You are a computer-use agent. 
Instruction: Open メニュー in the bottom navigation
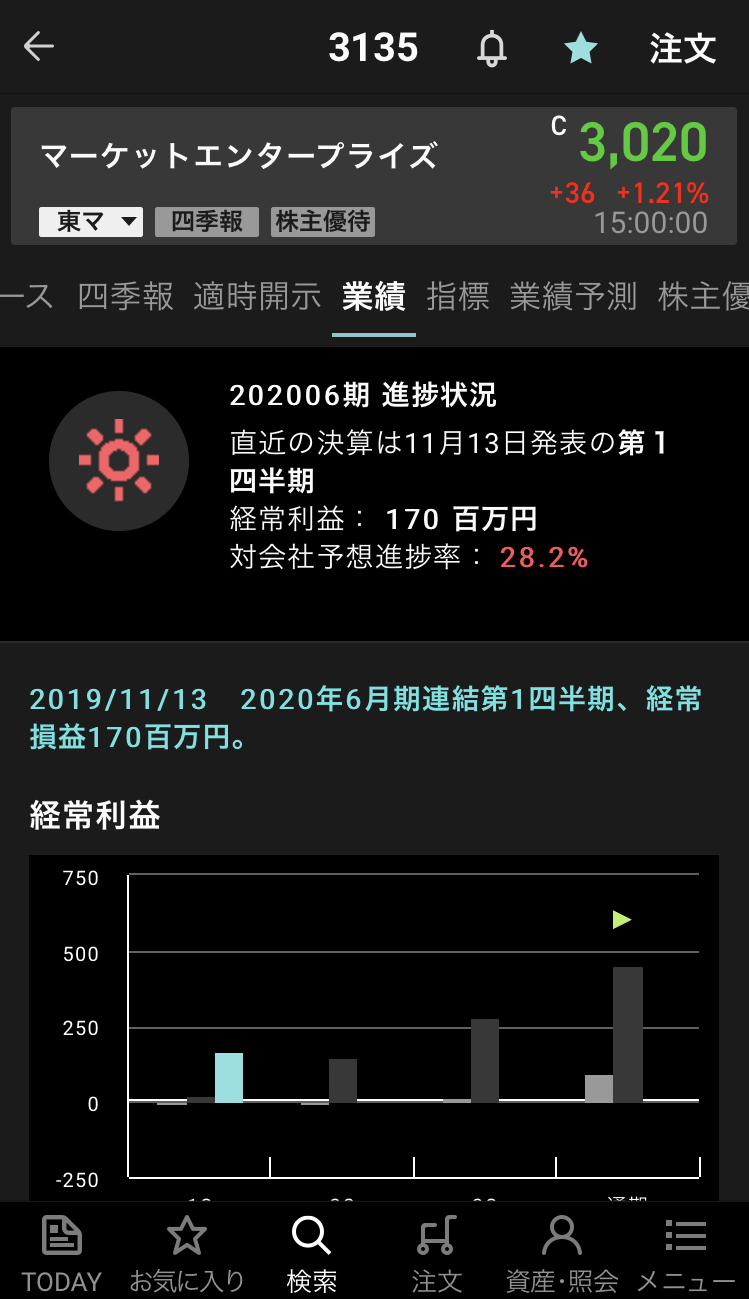686,1252
